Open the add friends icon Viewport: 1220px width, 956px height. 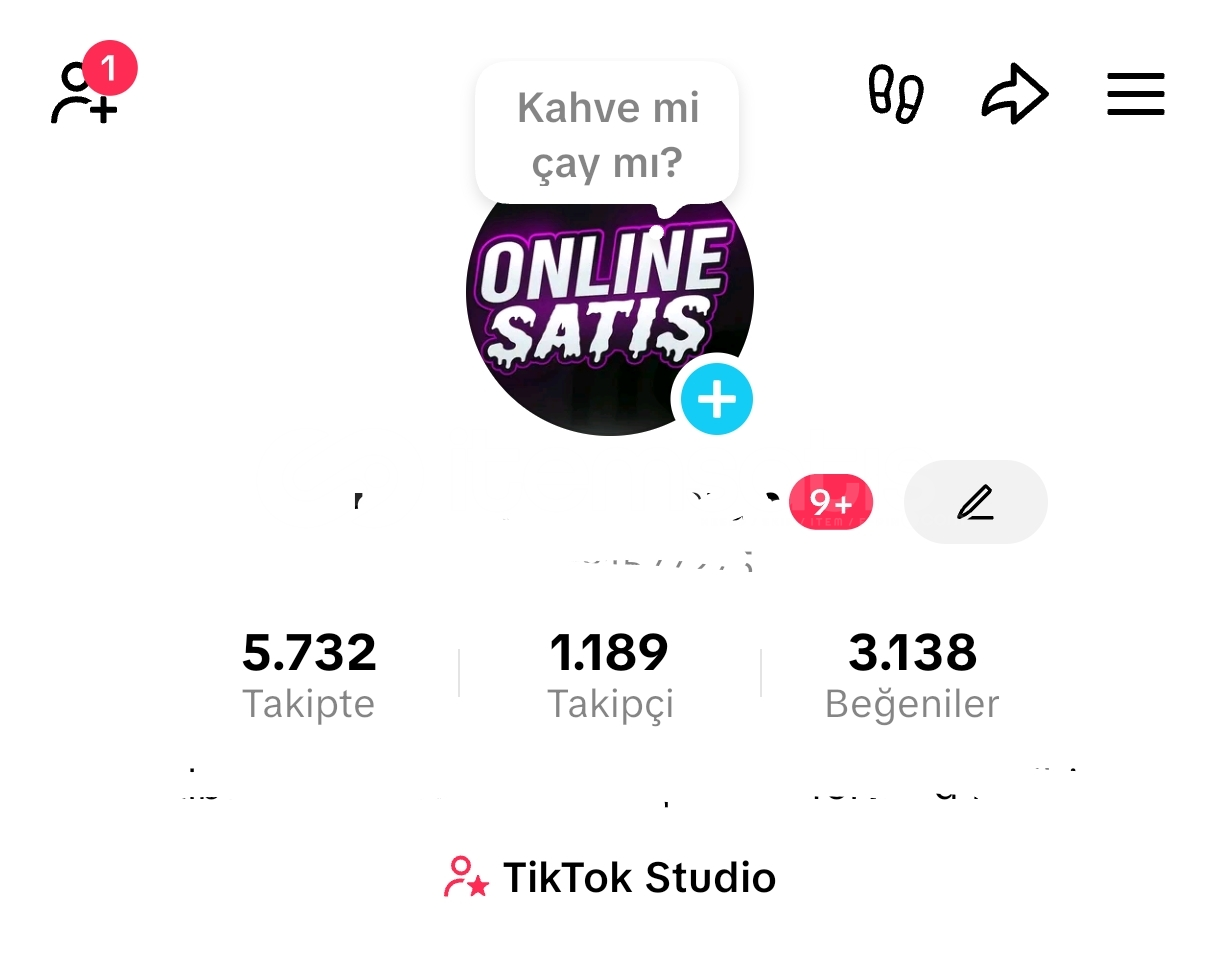pos(86,94)
